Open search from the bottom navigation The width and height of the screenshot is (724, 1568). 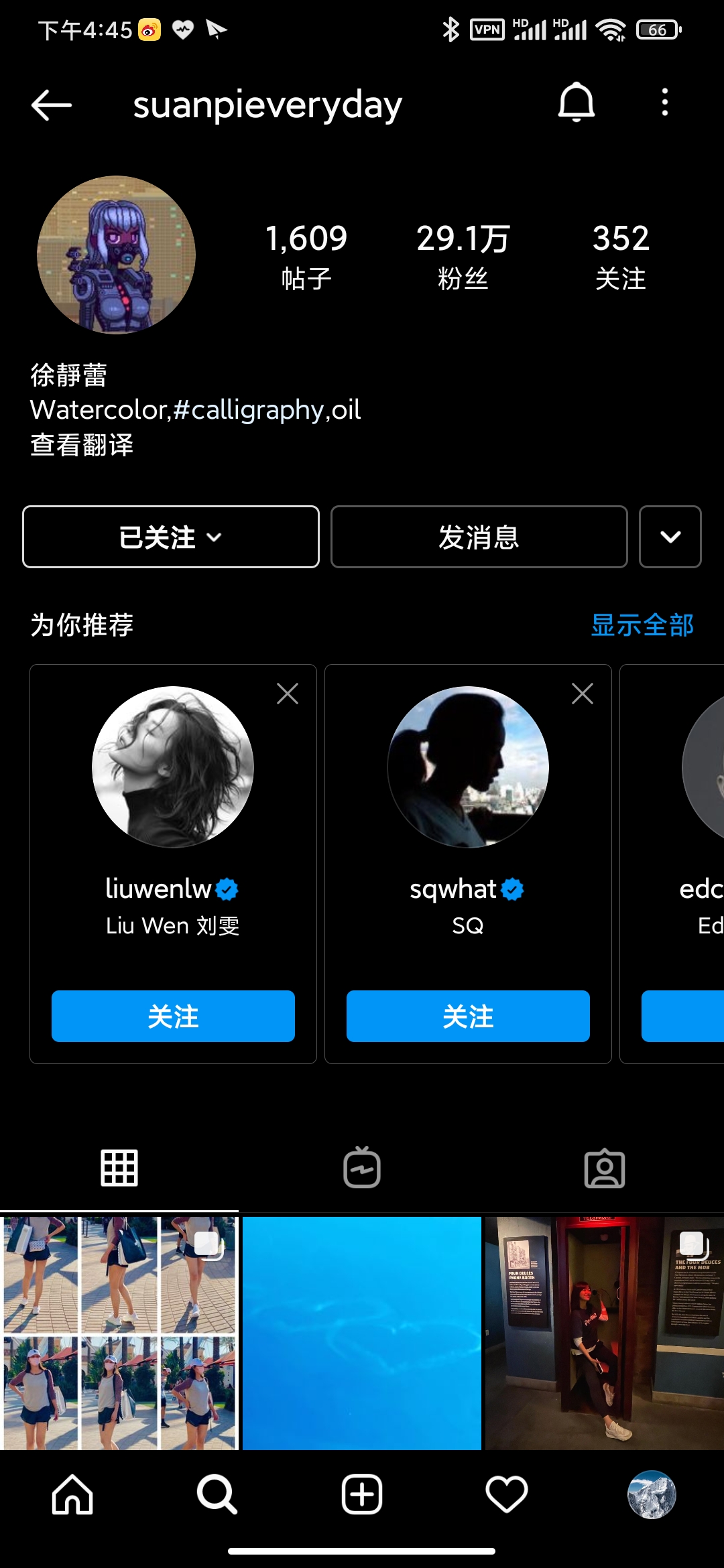[217, 1494]
